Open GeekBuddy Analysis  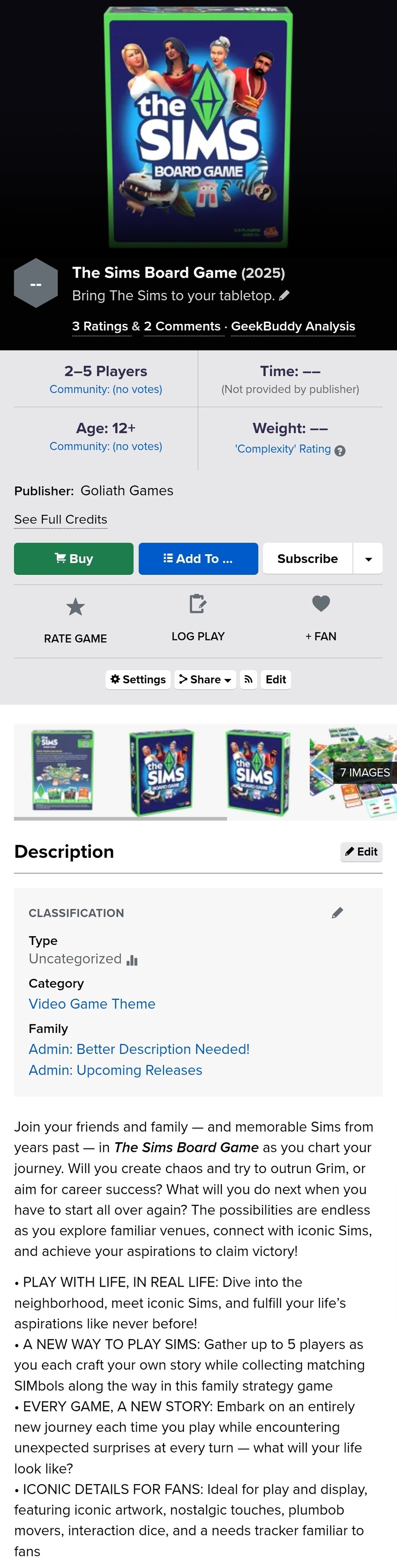(x=293, y=326)
